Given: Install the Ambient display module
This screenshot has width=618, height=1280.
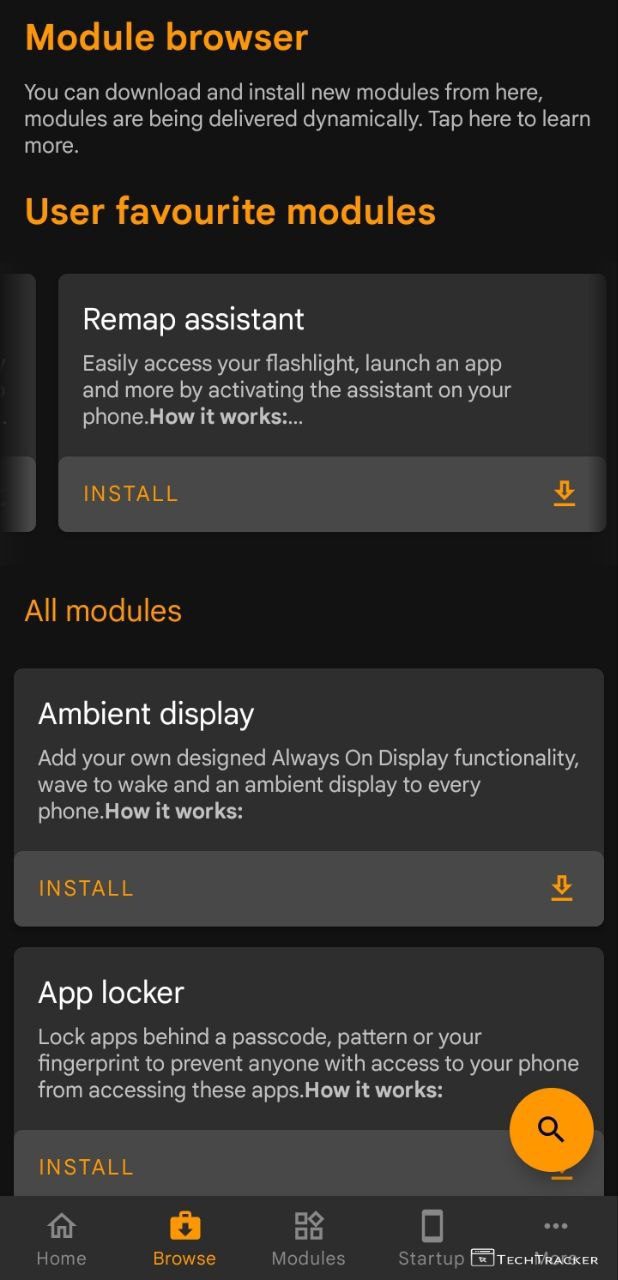Looking at the screenshot, I should pyautogui.click(x=308, y=888).
